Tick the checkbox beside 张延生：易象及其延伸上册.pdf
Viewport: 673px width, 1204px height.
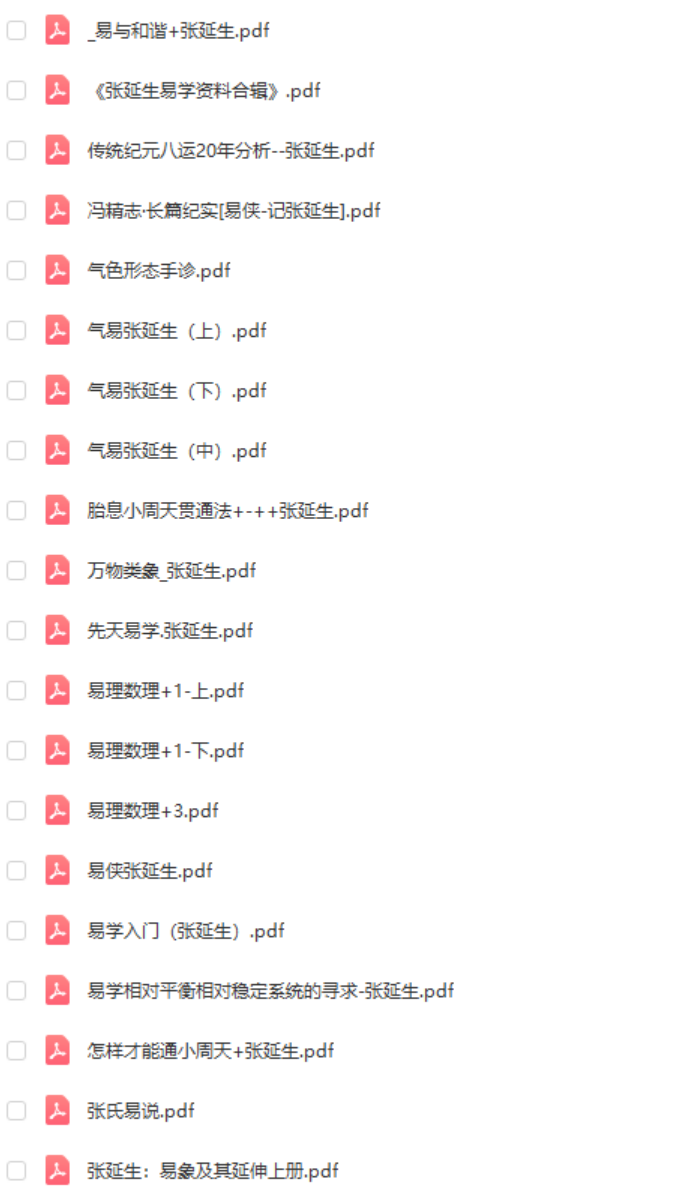click(16, 1171)
